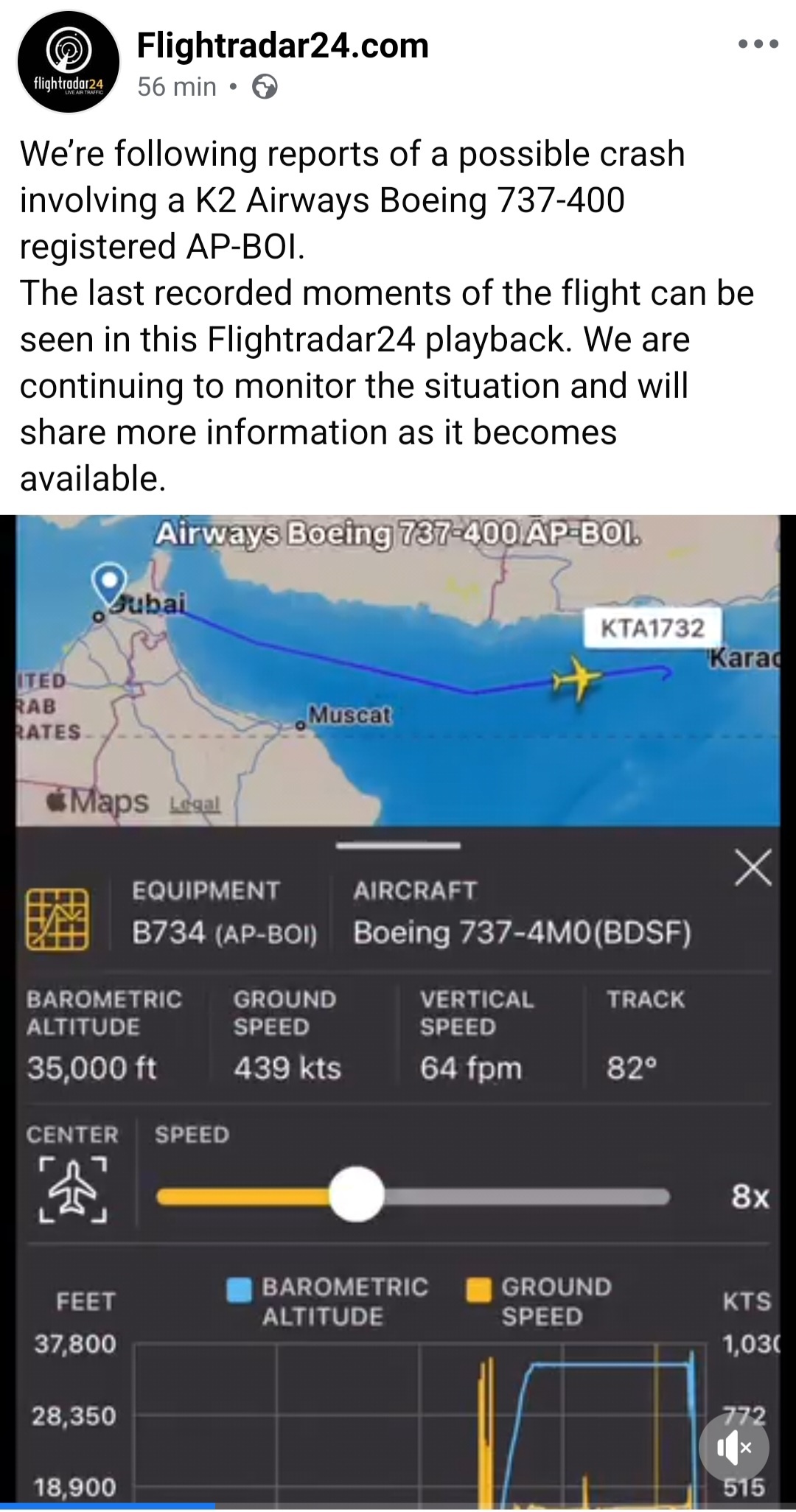Open the Flightradar24.com page name link
Image resolution: width=796 pixels, height=1512 pixels.
(283, 46)
